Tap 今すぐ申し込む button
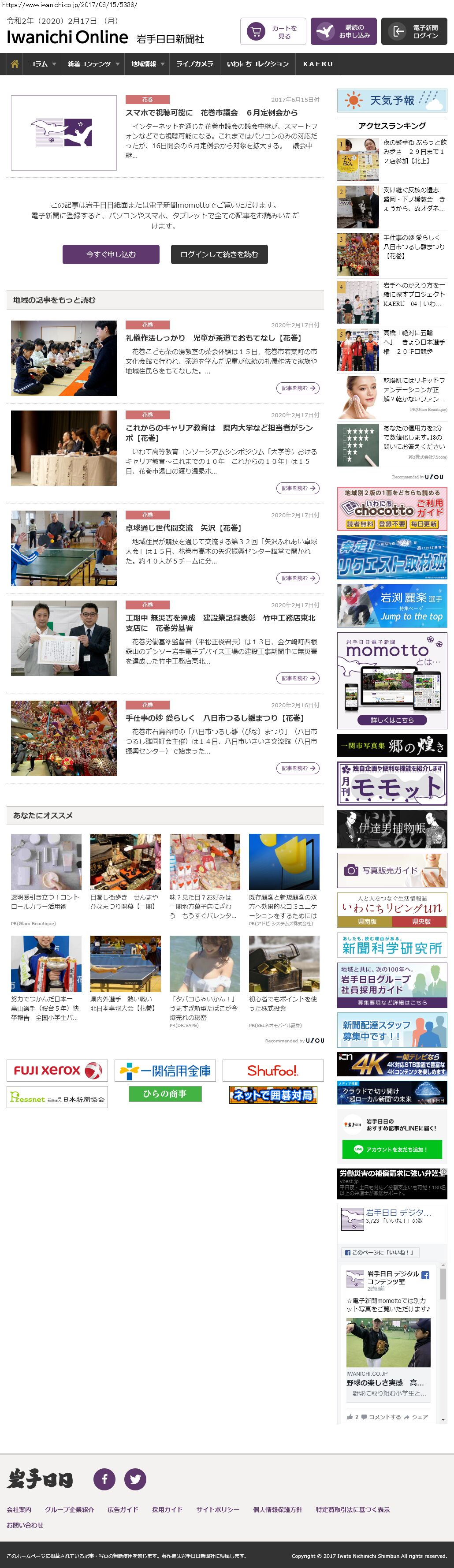Viewport: 454px width, 1568px height. pyautogui.click(x=111, y=254)
